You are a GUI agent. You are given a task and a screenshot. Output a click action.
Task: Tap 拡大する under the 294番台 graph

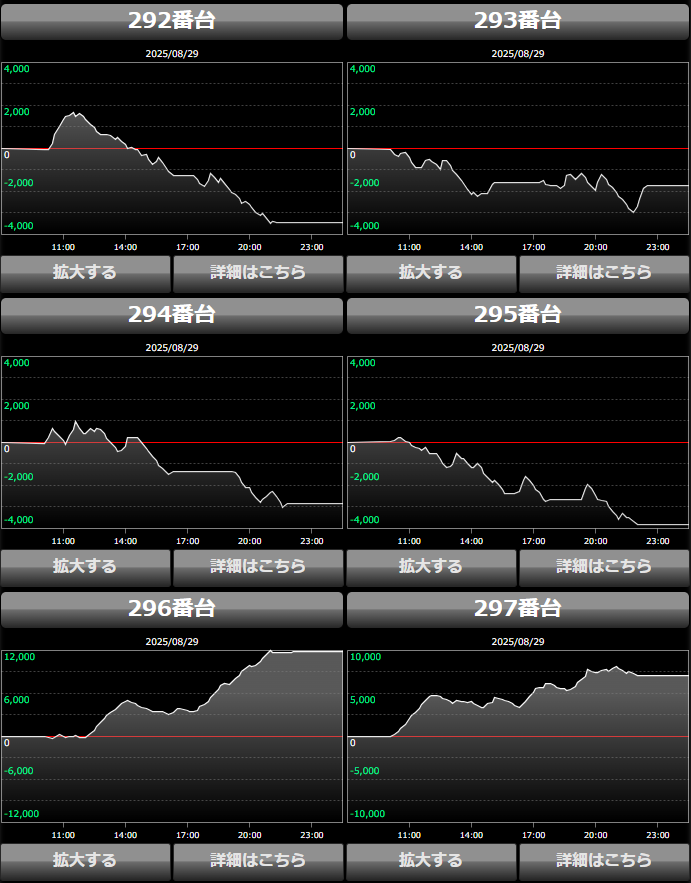[85, 566]
